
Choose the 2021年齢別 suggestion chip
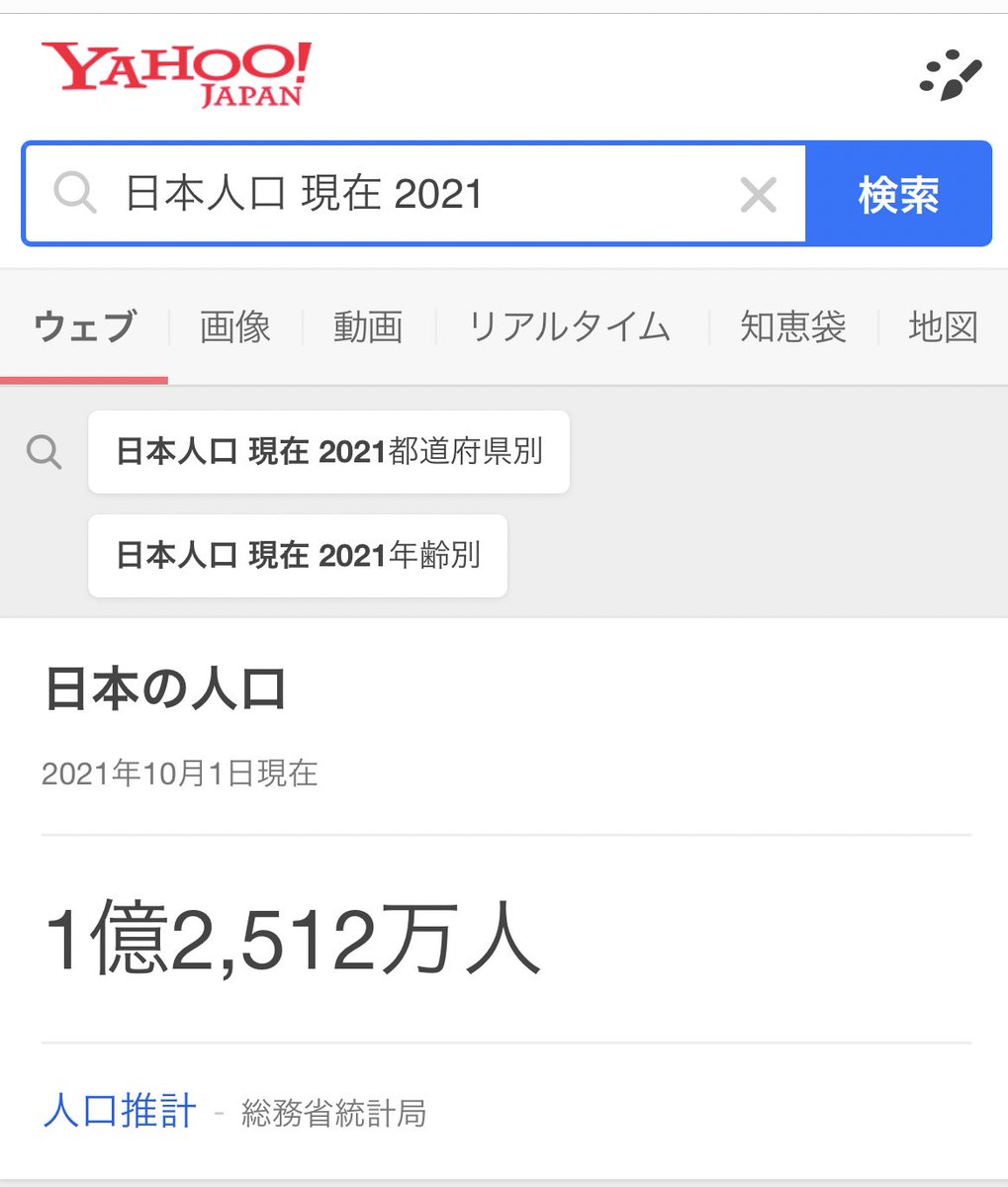298,555
